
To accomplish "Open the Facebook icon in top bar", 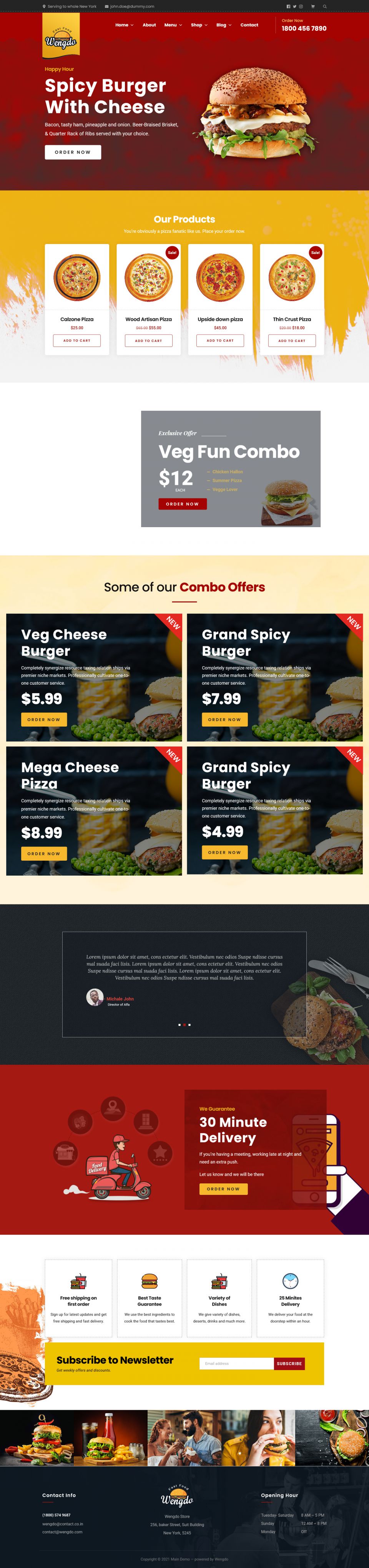I will point(288,7).
